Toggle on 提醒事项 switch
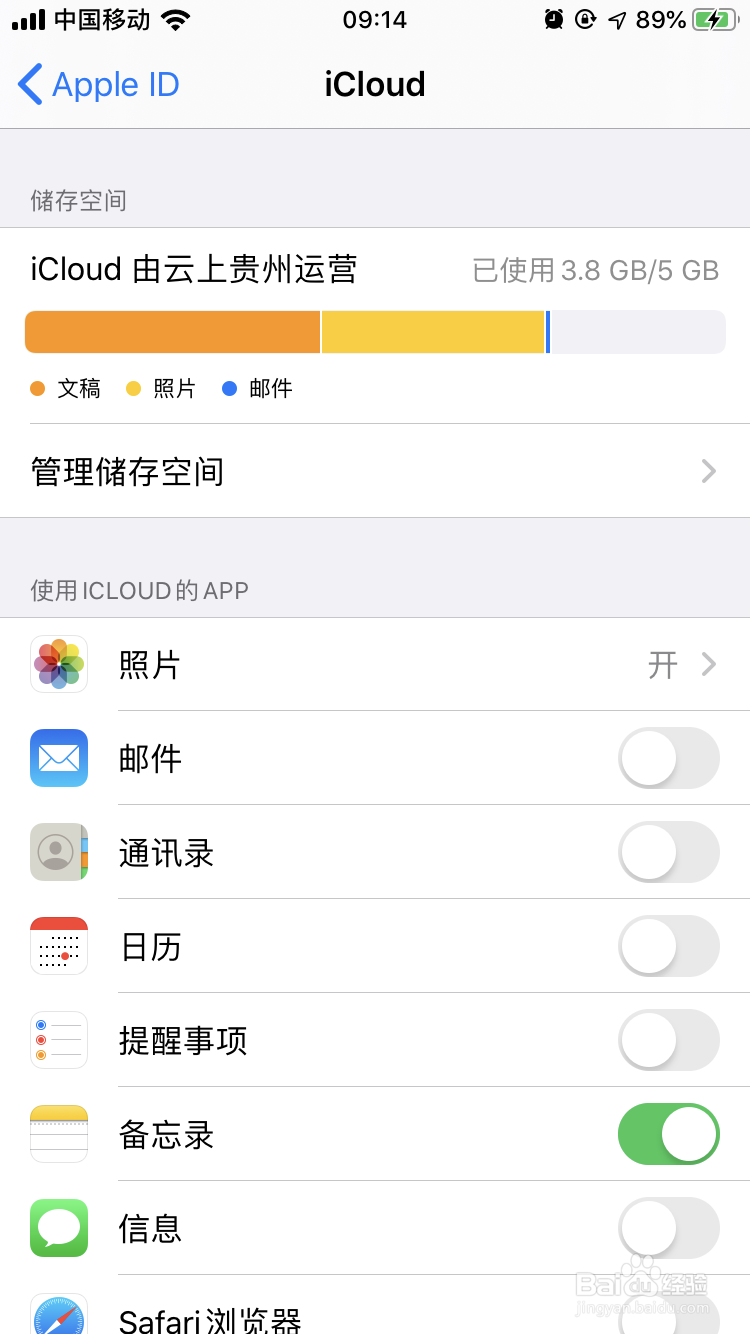 pyautogui.click(x=668, y=1041)
